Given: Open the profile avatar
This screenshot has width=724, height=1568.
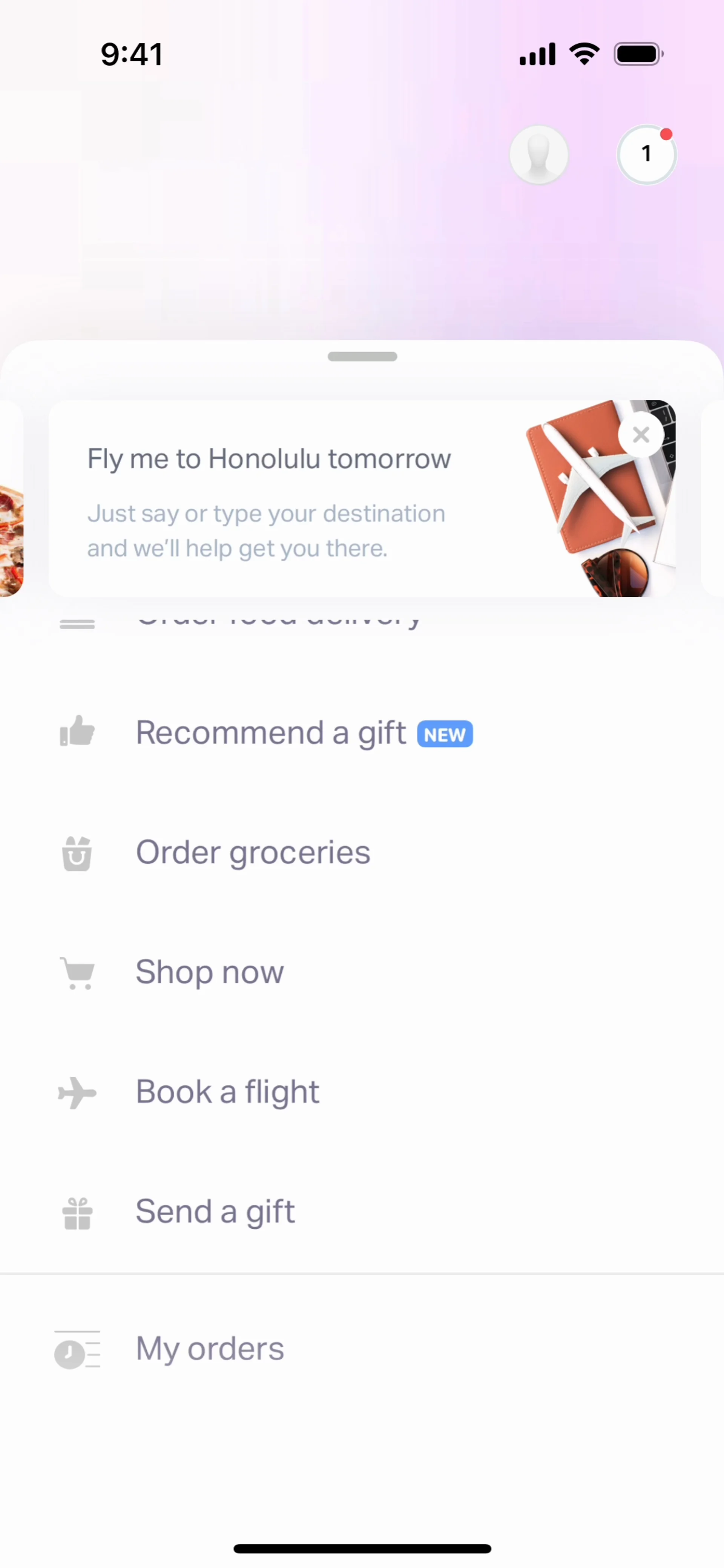Looking at the screenshot, I should pos(539,155).
